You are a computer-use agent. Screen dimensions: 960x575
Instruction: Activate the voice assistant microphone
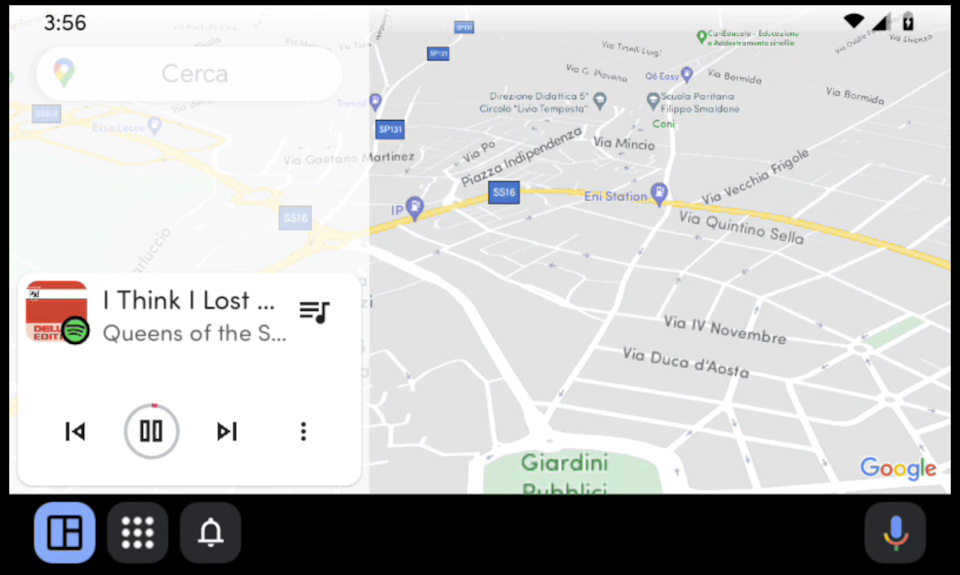click(x=895, y=533)
